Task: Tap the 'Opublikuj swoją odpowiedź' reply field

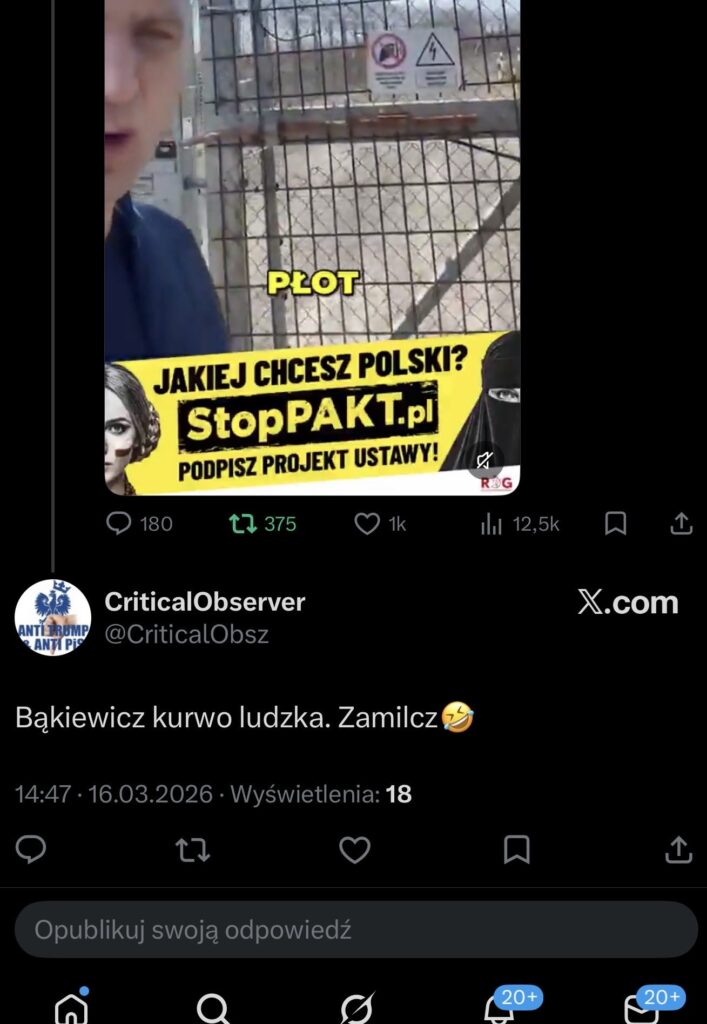Action: pyautogui.click(x=355, y=930)
